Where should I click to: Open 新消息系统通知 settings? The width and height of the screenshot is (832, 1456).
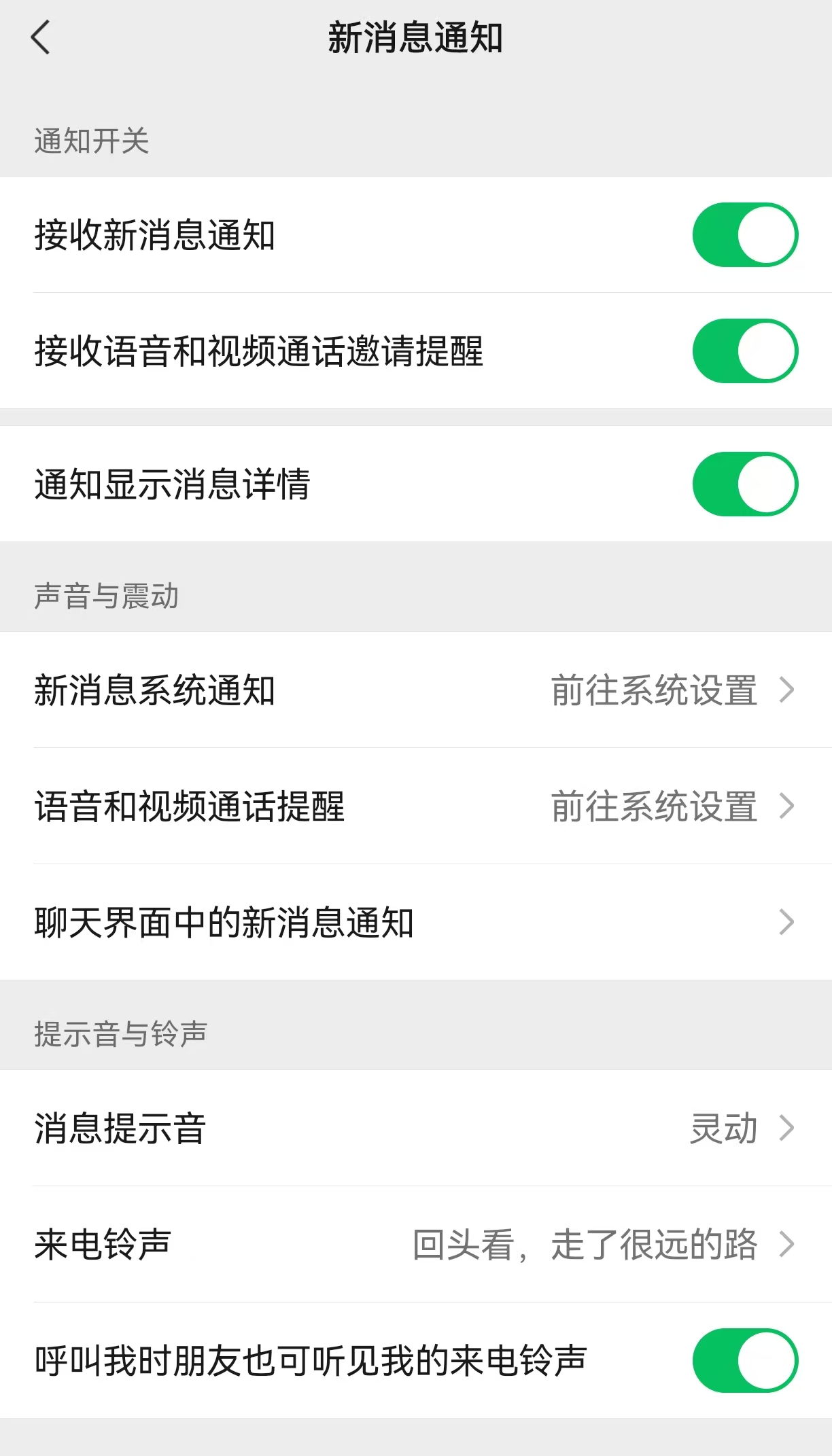[x=416, y=690]
